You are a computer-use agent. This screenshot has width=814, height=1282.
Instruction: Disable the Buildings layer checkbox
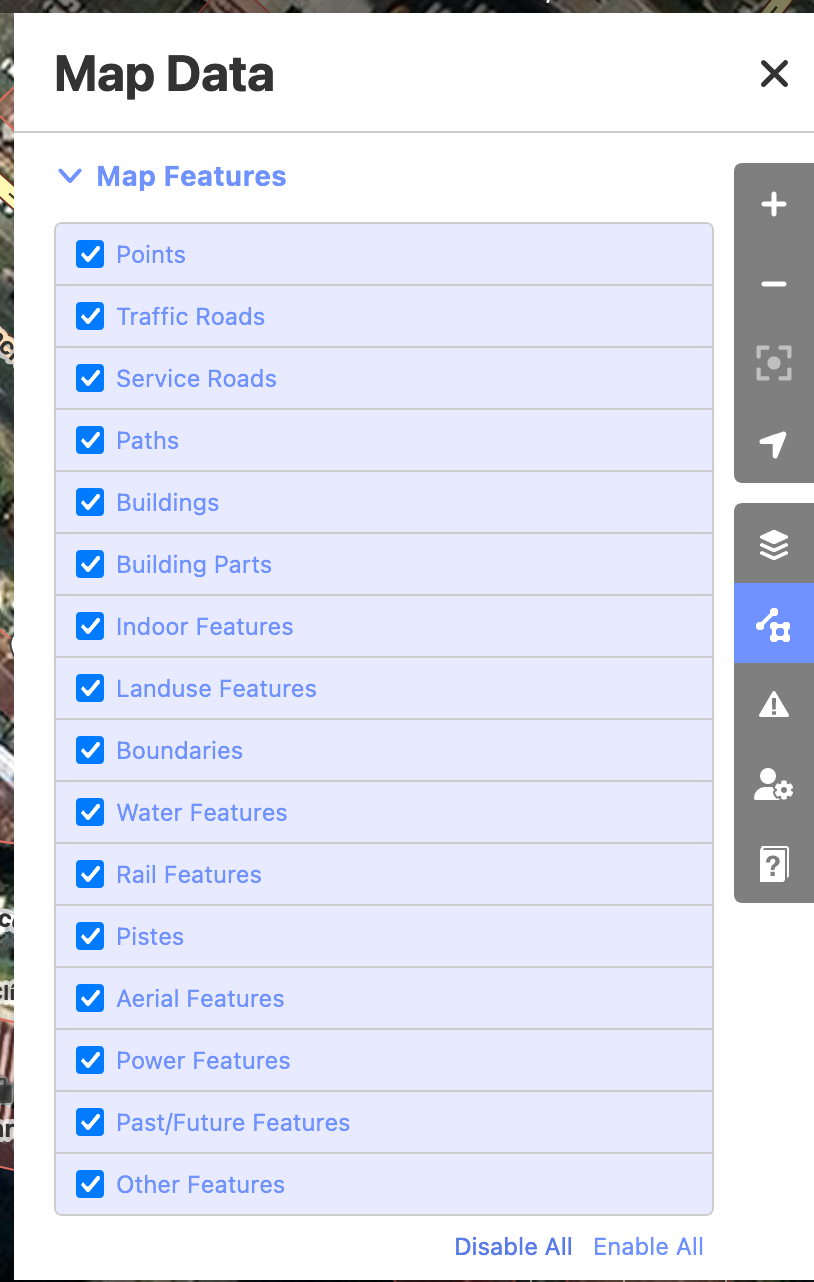tap(90, 502)
